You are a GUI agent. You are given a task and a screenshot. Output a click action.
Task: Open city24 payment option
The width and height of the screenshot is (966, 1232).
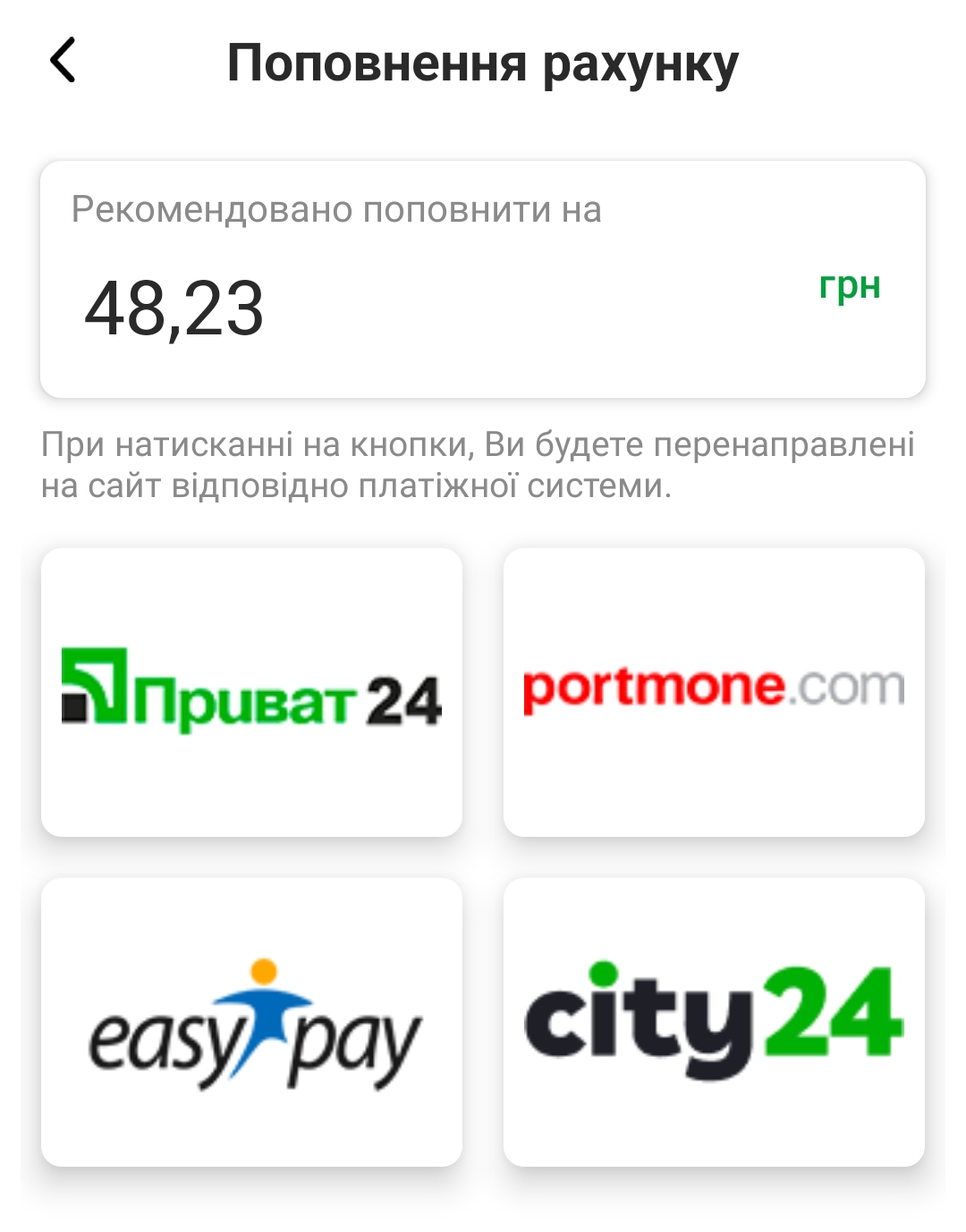pyautogui.click(x=714, y=1022)
